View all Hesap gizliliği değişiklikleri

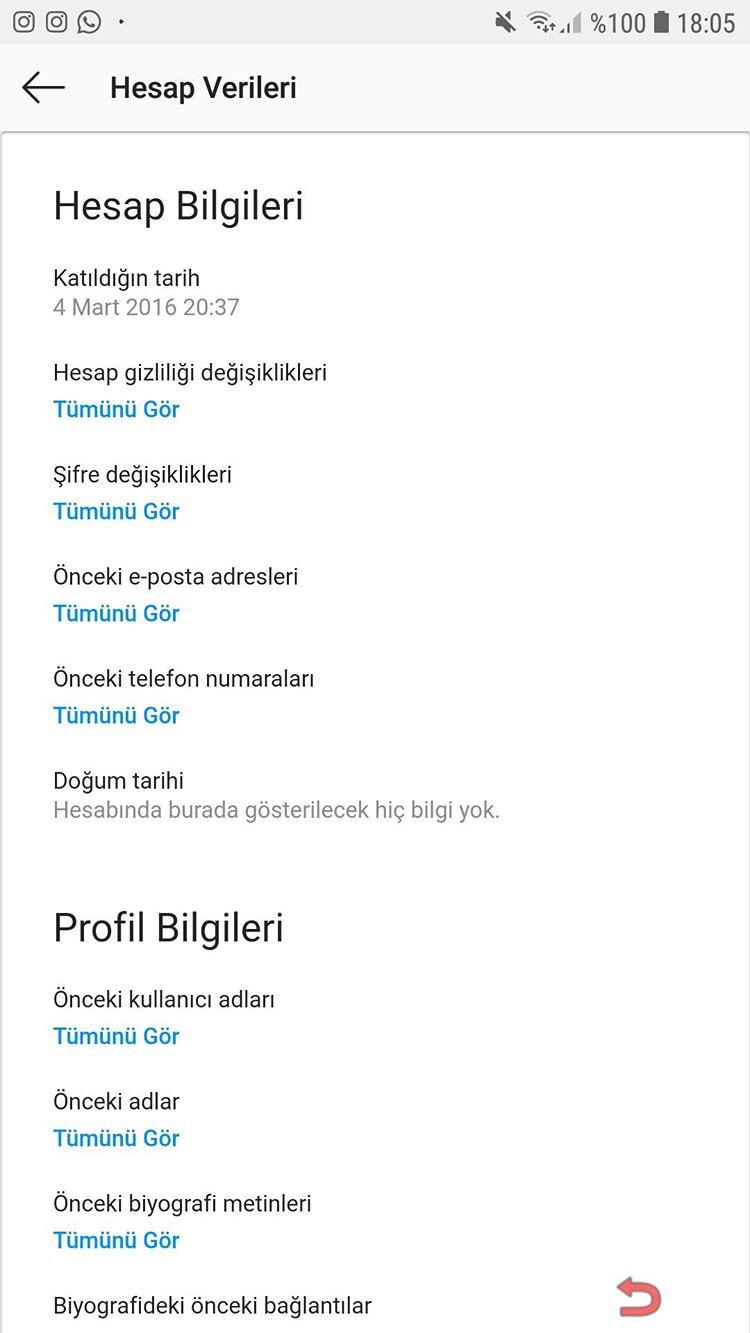click(116, 409)
